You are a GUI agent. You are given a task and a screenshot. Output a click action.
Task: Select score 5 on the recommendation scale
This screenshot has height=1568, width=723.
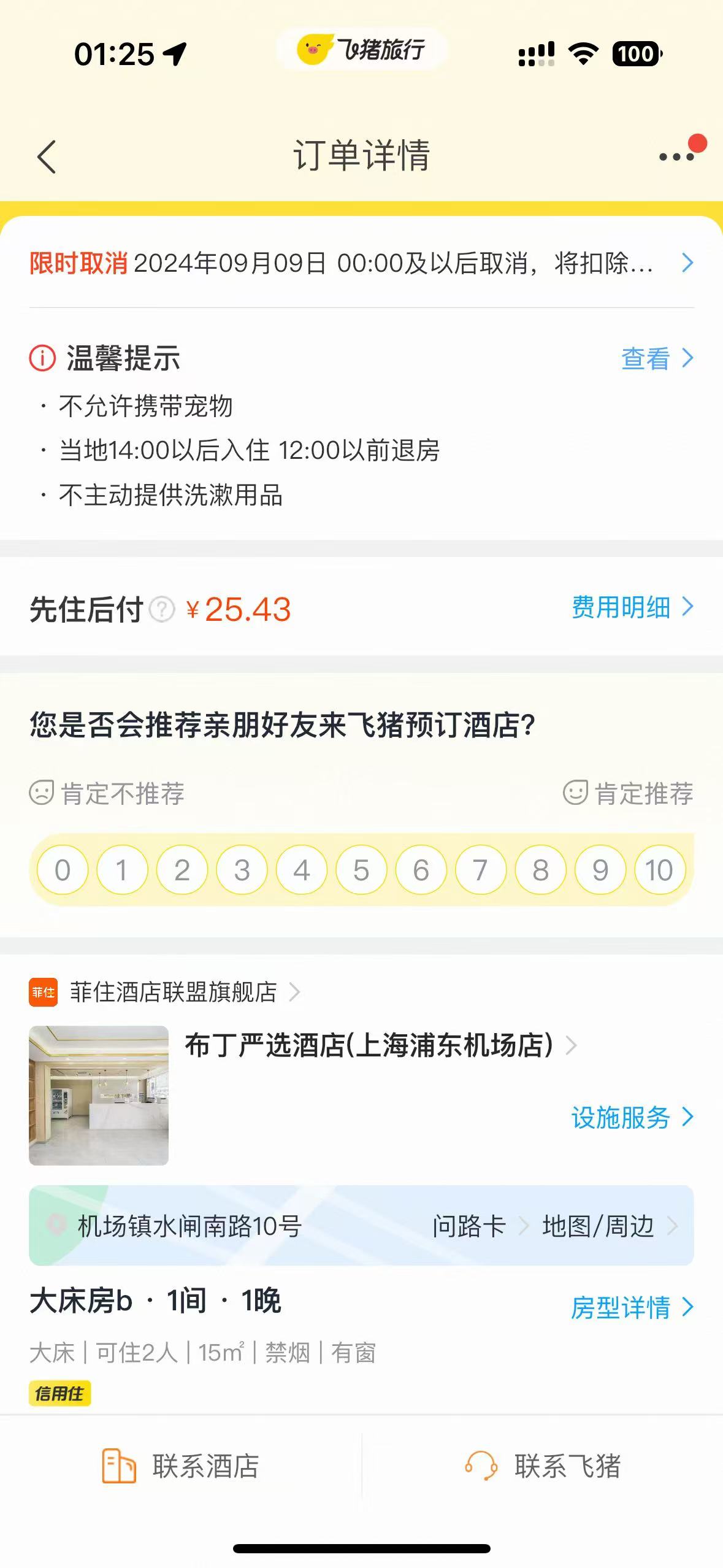(x=361, y=870)
